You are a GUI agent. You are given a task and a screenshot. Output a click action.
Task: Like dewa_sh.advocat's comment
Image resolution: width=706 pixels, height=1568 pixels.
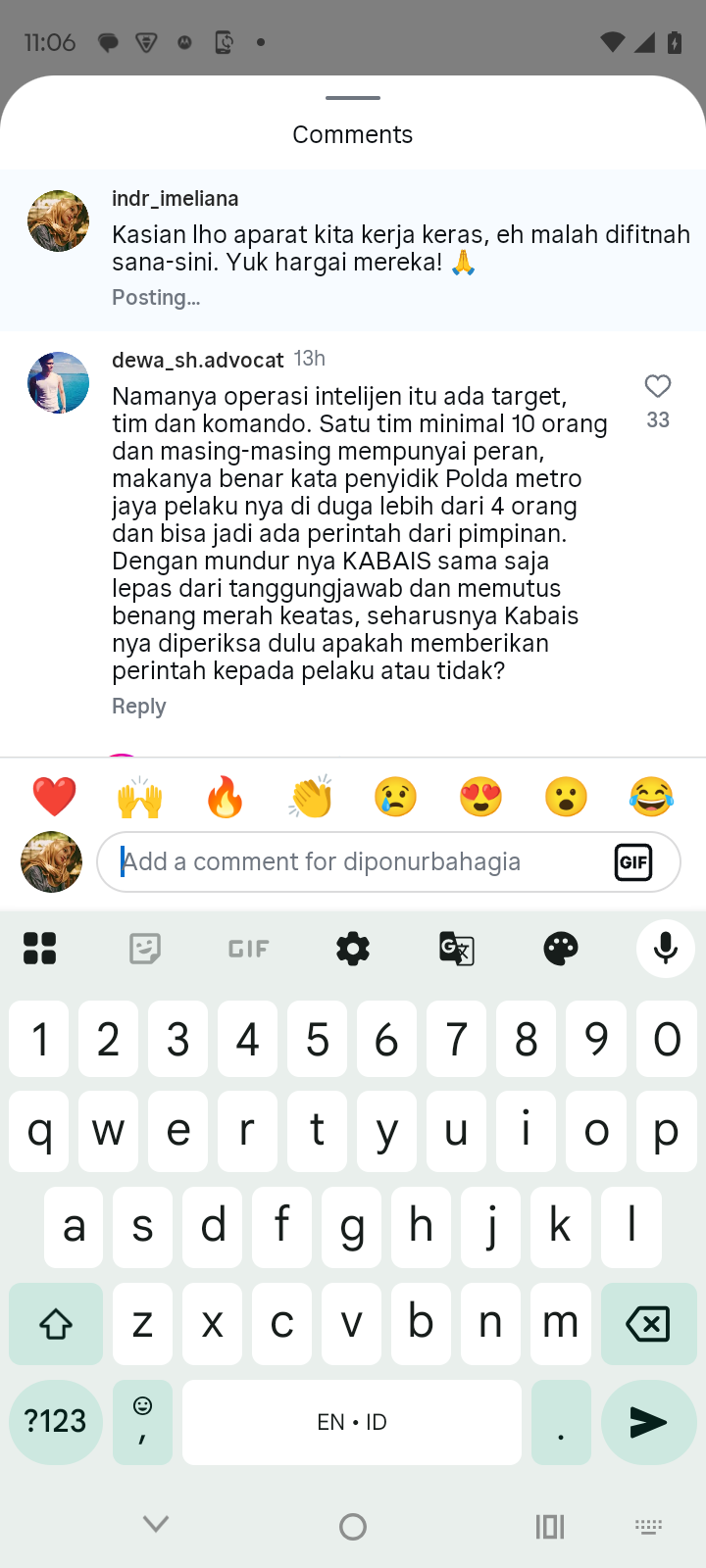coord(658,386)
